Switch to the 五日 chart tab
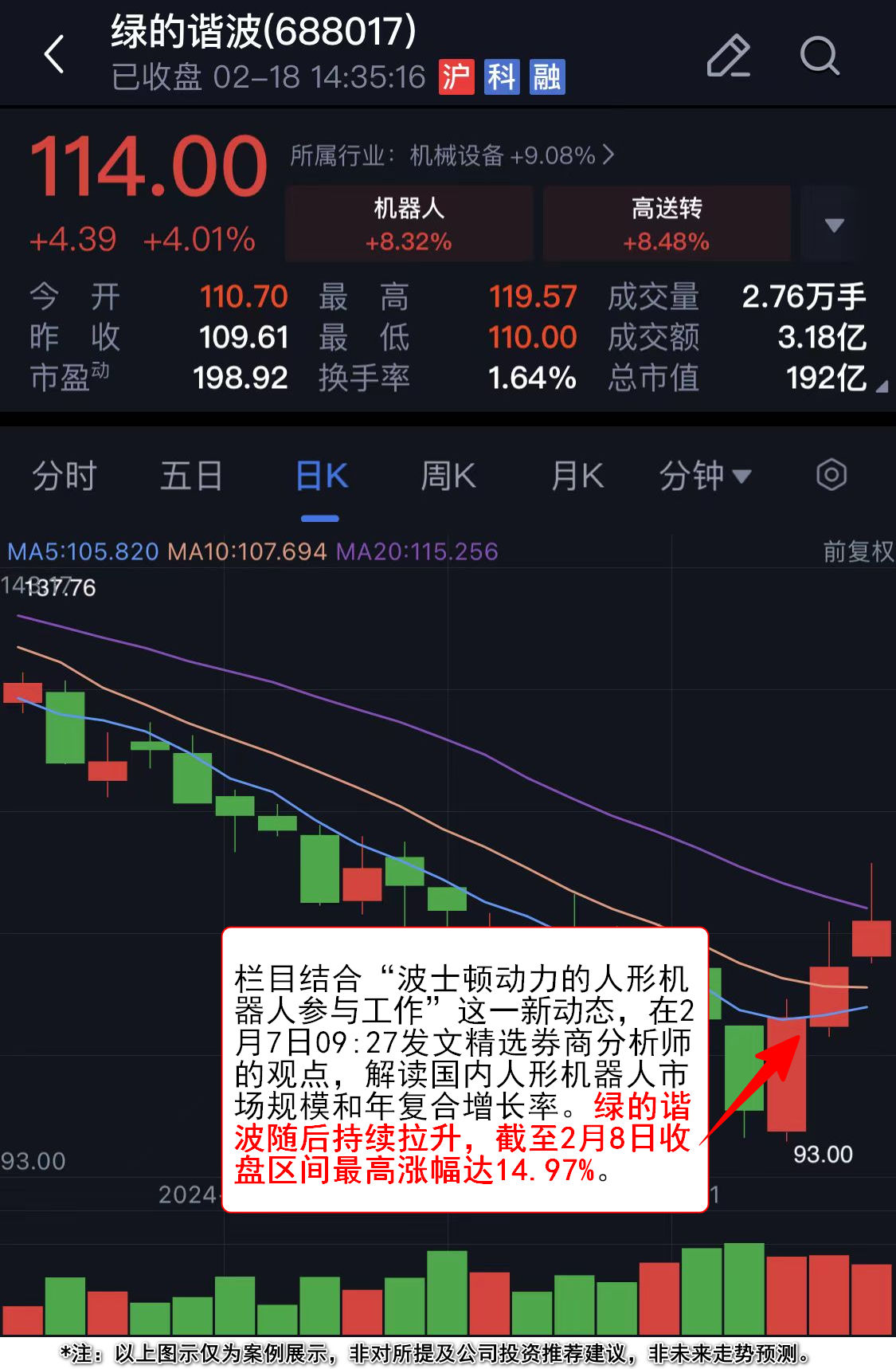896x1369 pixels. point(191,477)
